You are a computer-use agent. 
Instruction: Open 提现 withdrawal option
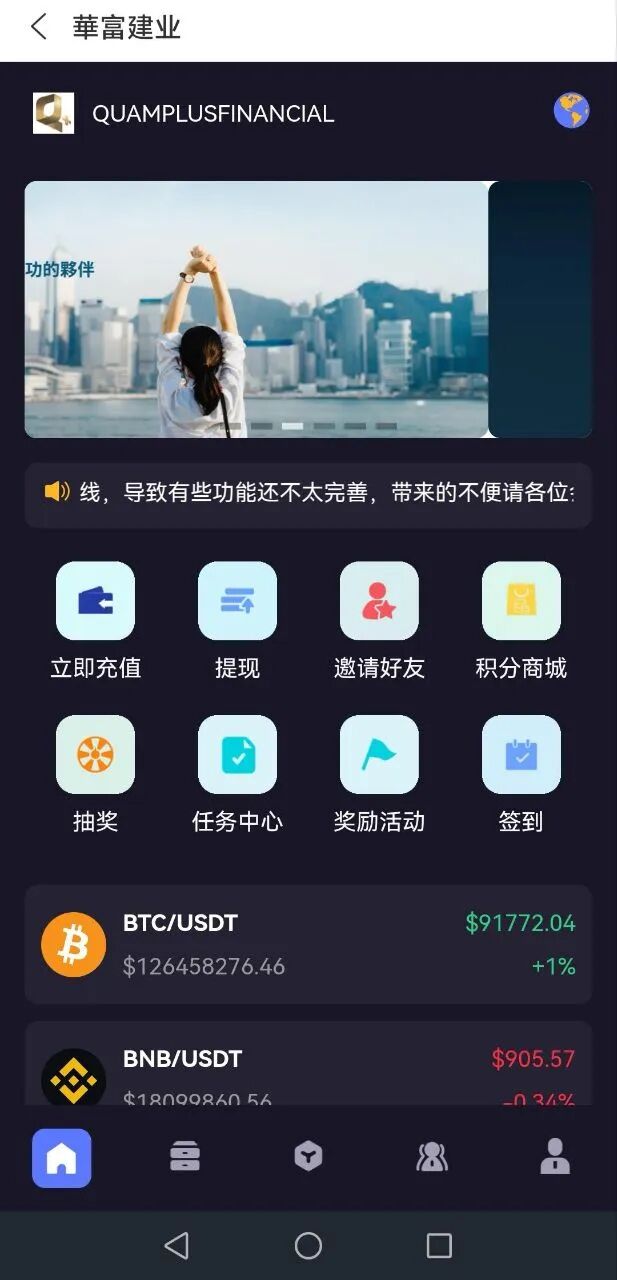click(237, 601)
